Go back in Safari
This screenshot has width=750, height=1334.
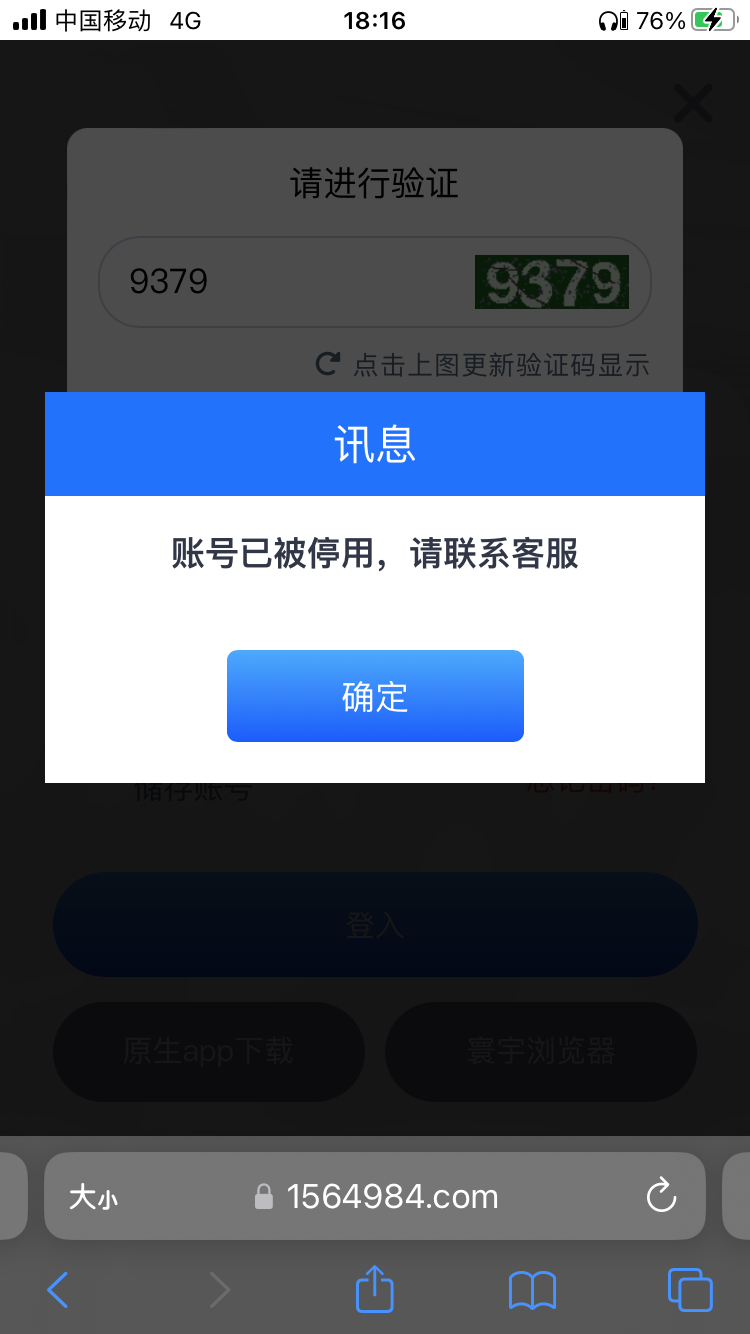tap(58, 1290)
